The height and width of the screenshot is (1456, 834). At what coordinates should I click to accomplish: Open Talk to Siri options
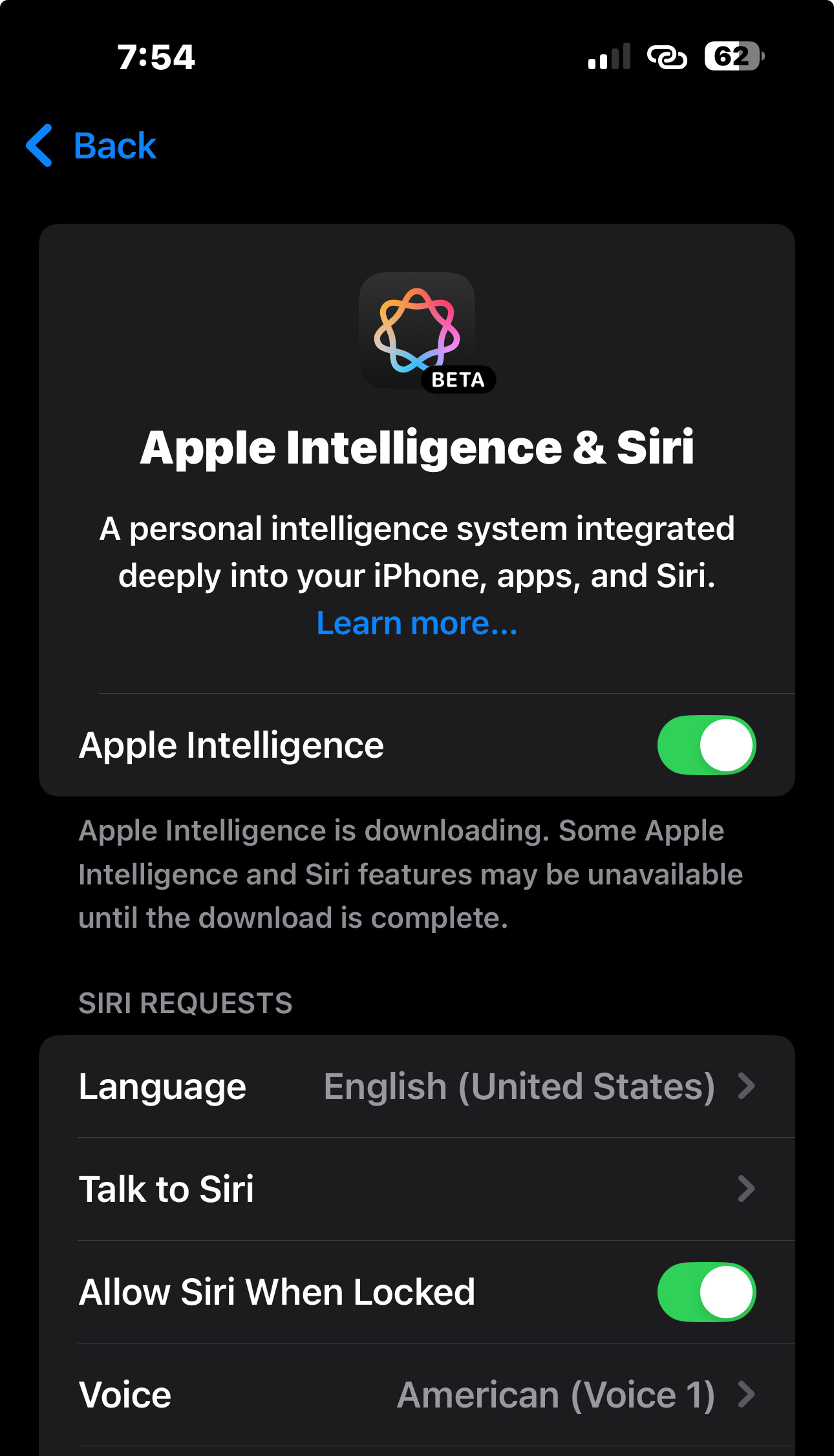(x=417, y=1189)
